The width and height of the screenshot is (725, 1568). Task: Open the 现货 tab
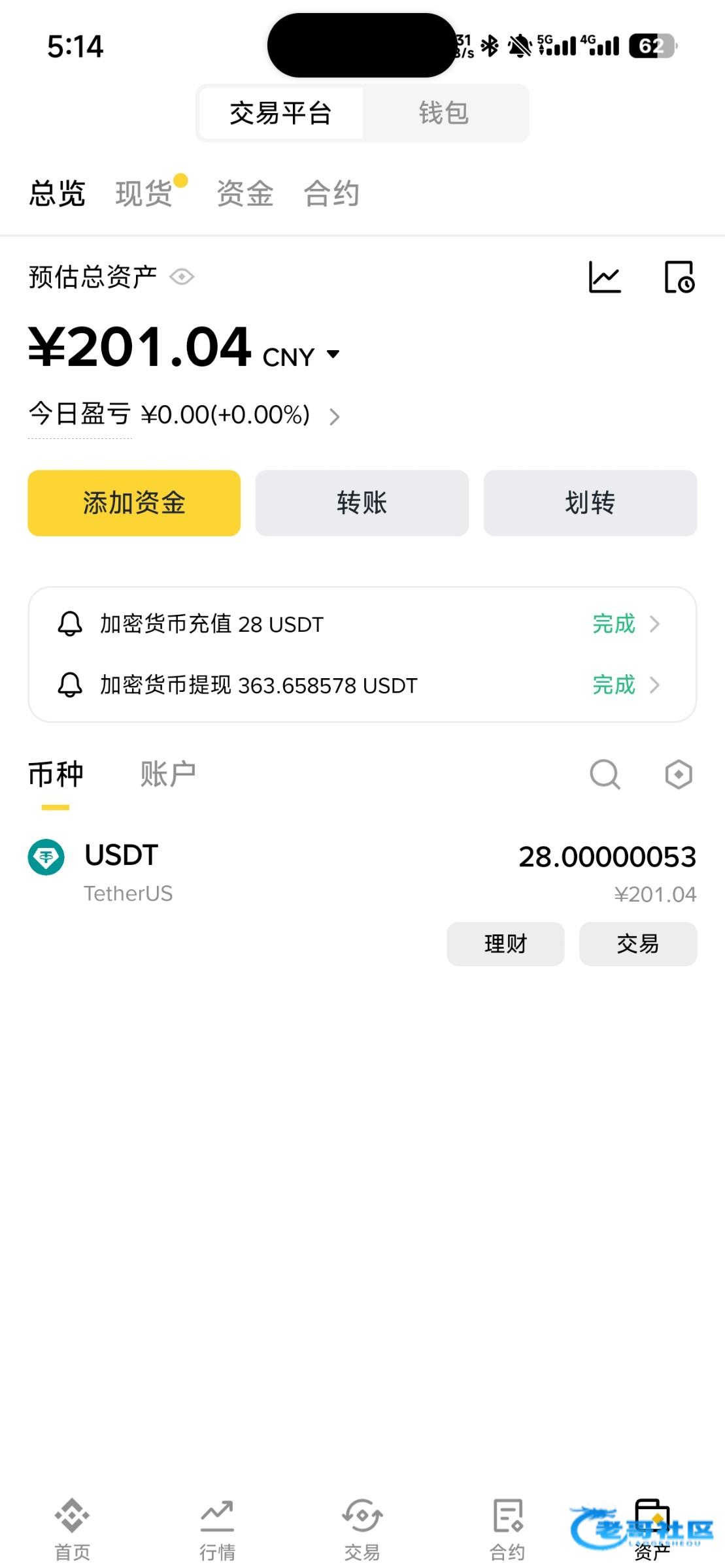click(144, 193)
